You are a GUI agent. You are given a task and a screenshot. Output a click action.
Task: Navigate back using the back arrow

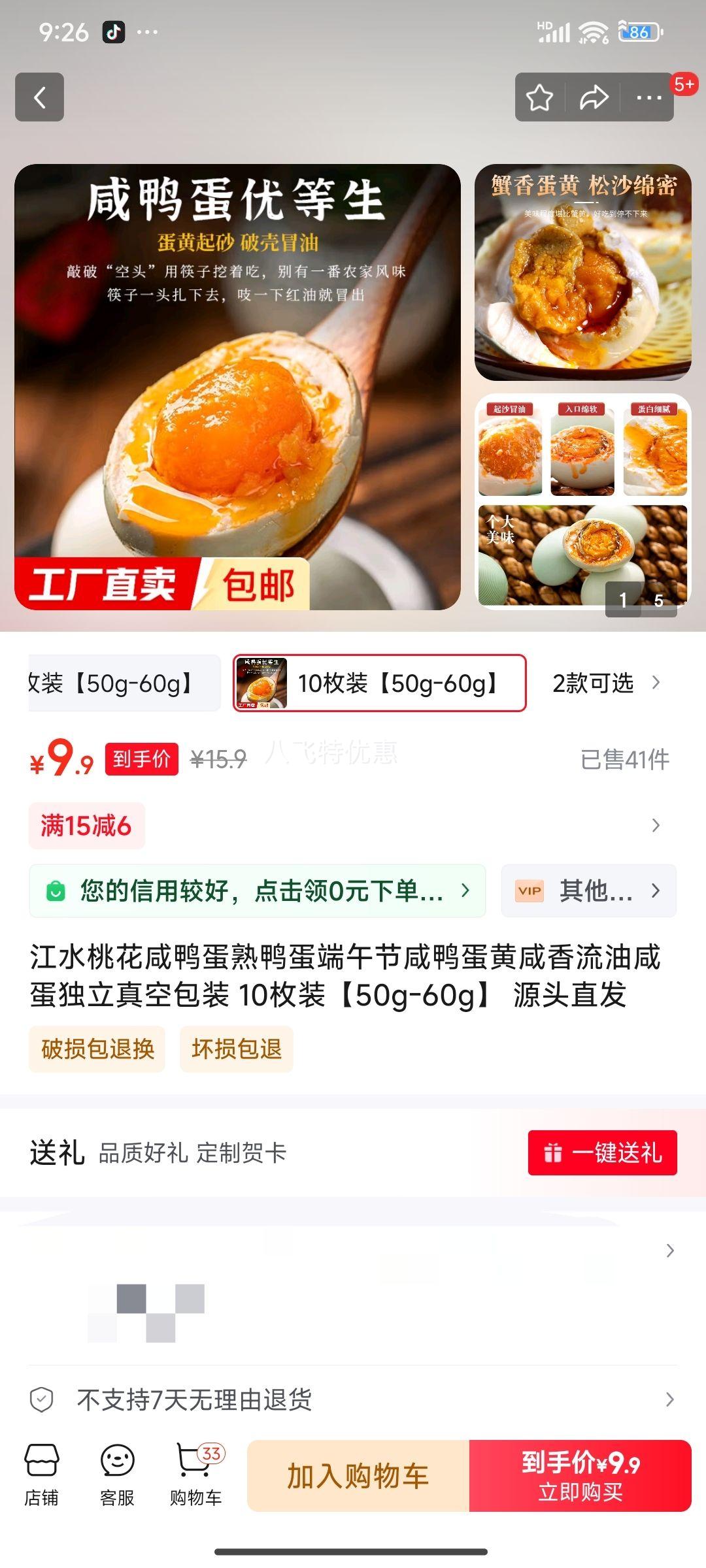pos(41,97)
